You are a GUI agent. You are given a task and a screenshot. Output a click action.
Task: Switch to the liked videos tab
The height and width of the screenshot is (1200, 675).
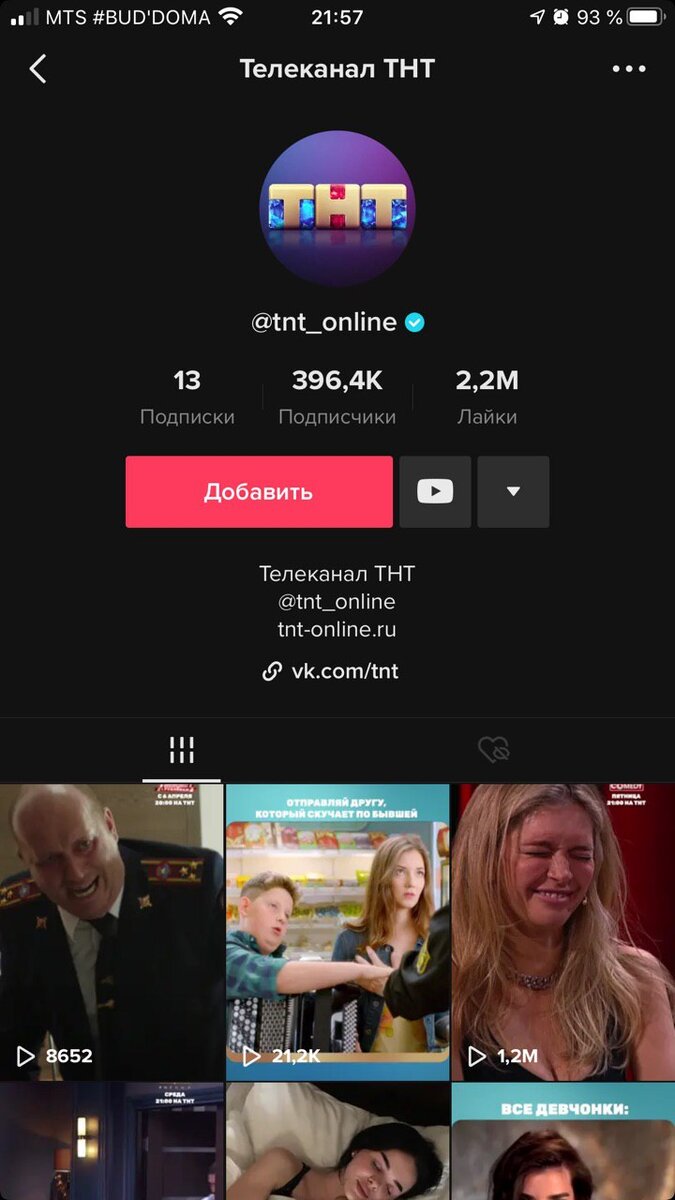click(494, 749)
